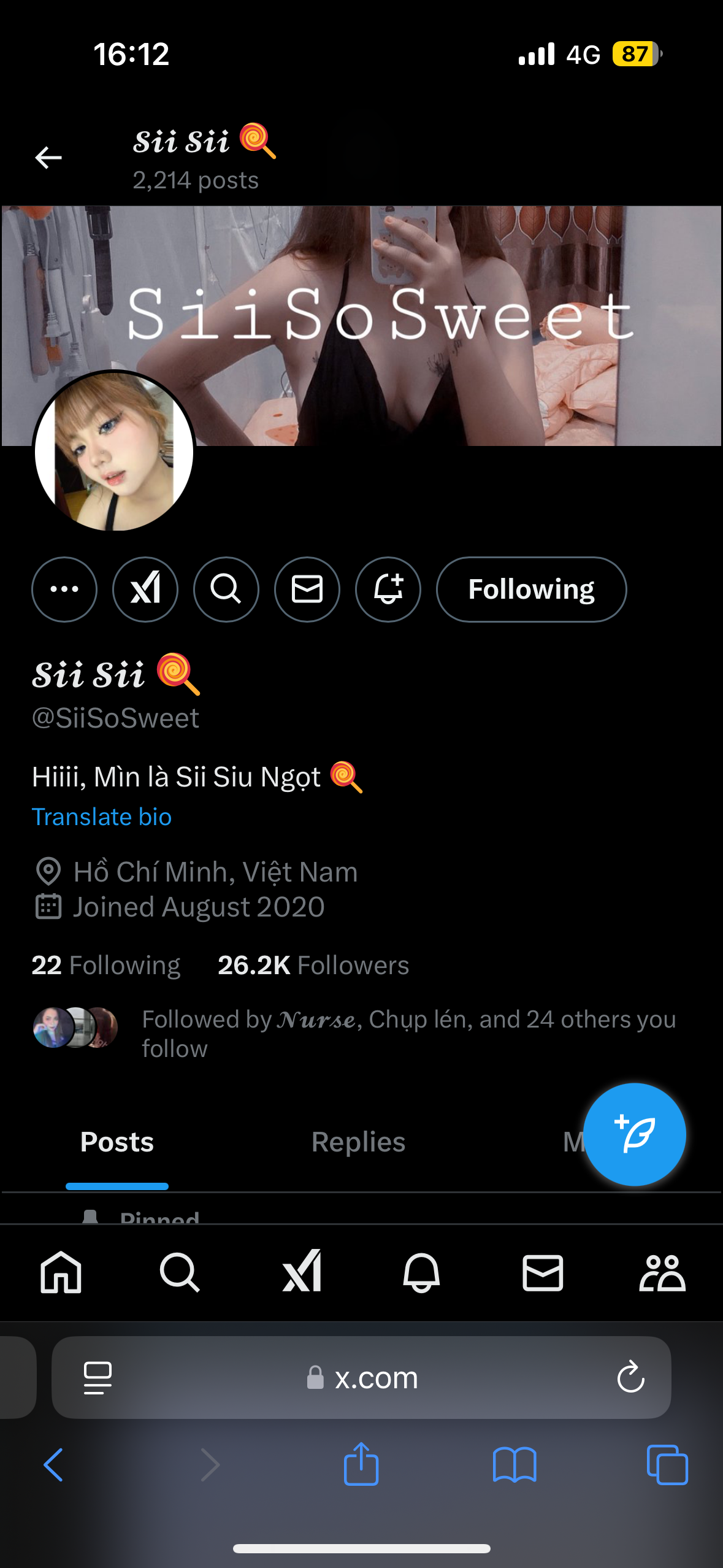Select the Posts tab
The width and height of the screenshot is (723, 1568).
(x=117, y=1142)
